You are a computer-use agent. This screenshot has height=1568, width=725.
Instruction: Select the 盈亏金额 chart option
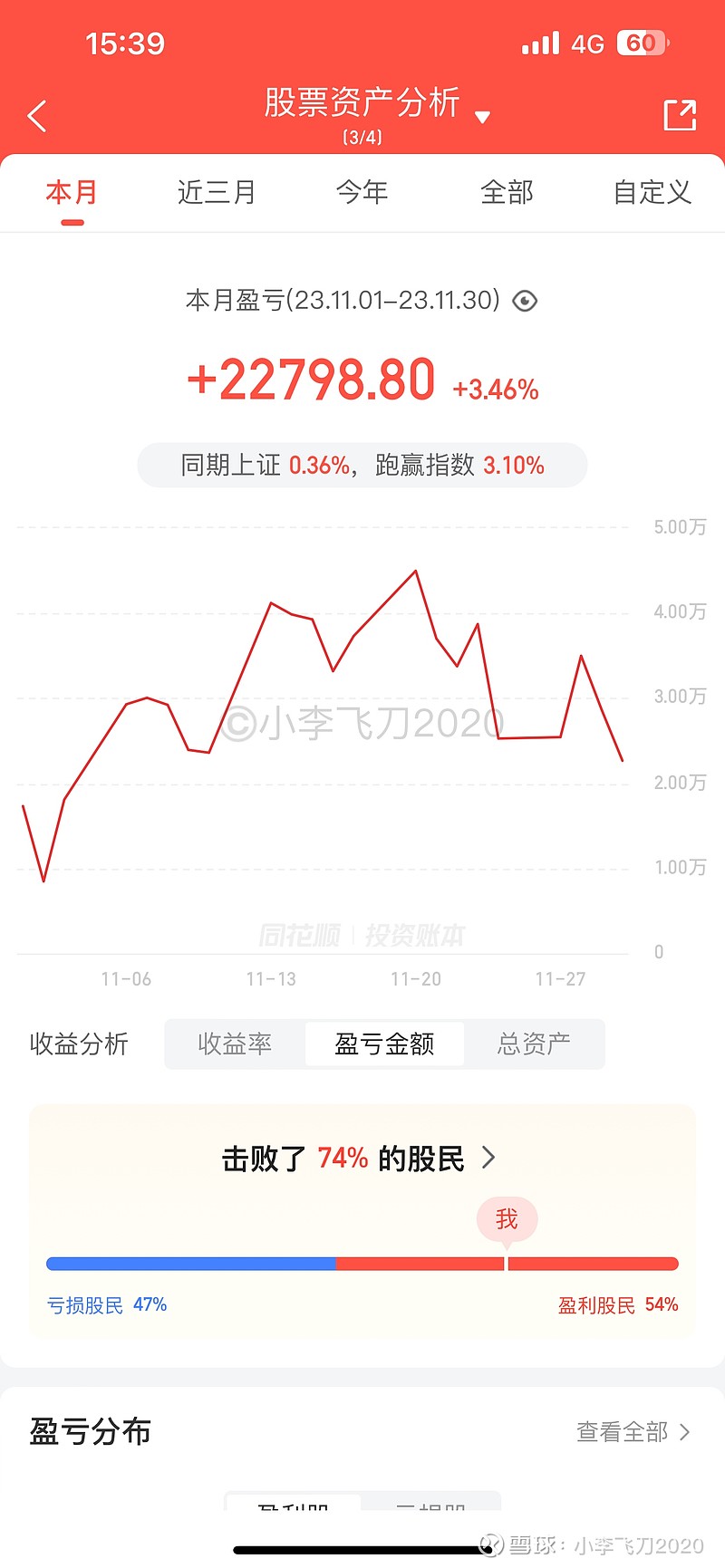(384, 1044)
